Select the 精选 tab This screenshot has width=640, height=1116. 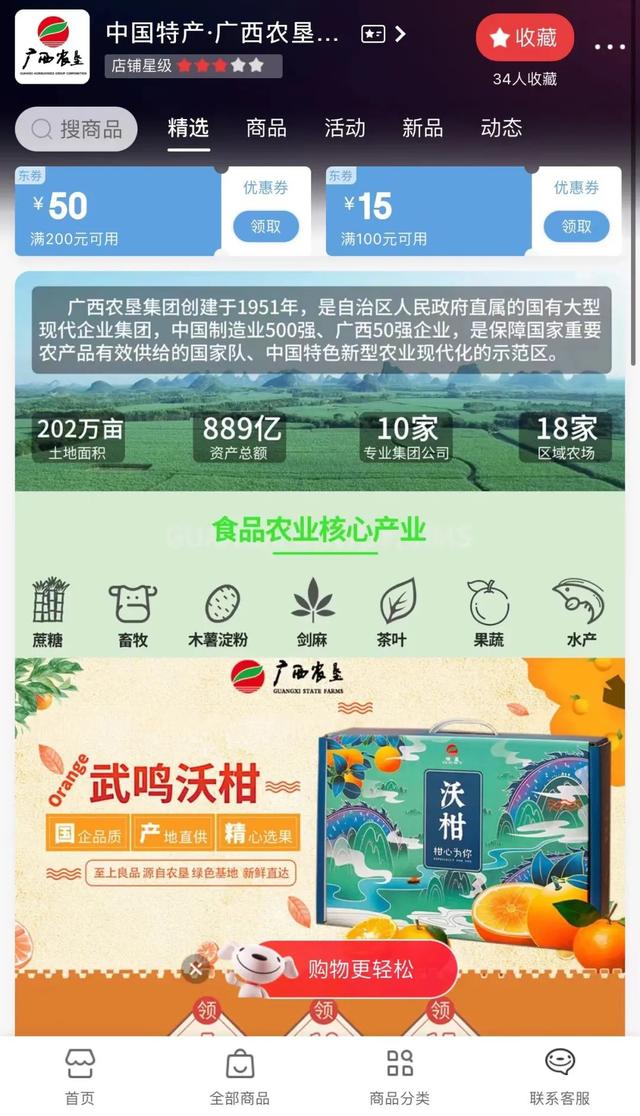coord(188,128)
